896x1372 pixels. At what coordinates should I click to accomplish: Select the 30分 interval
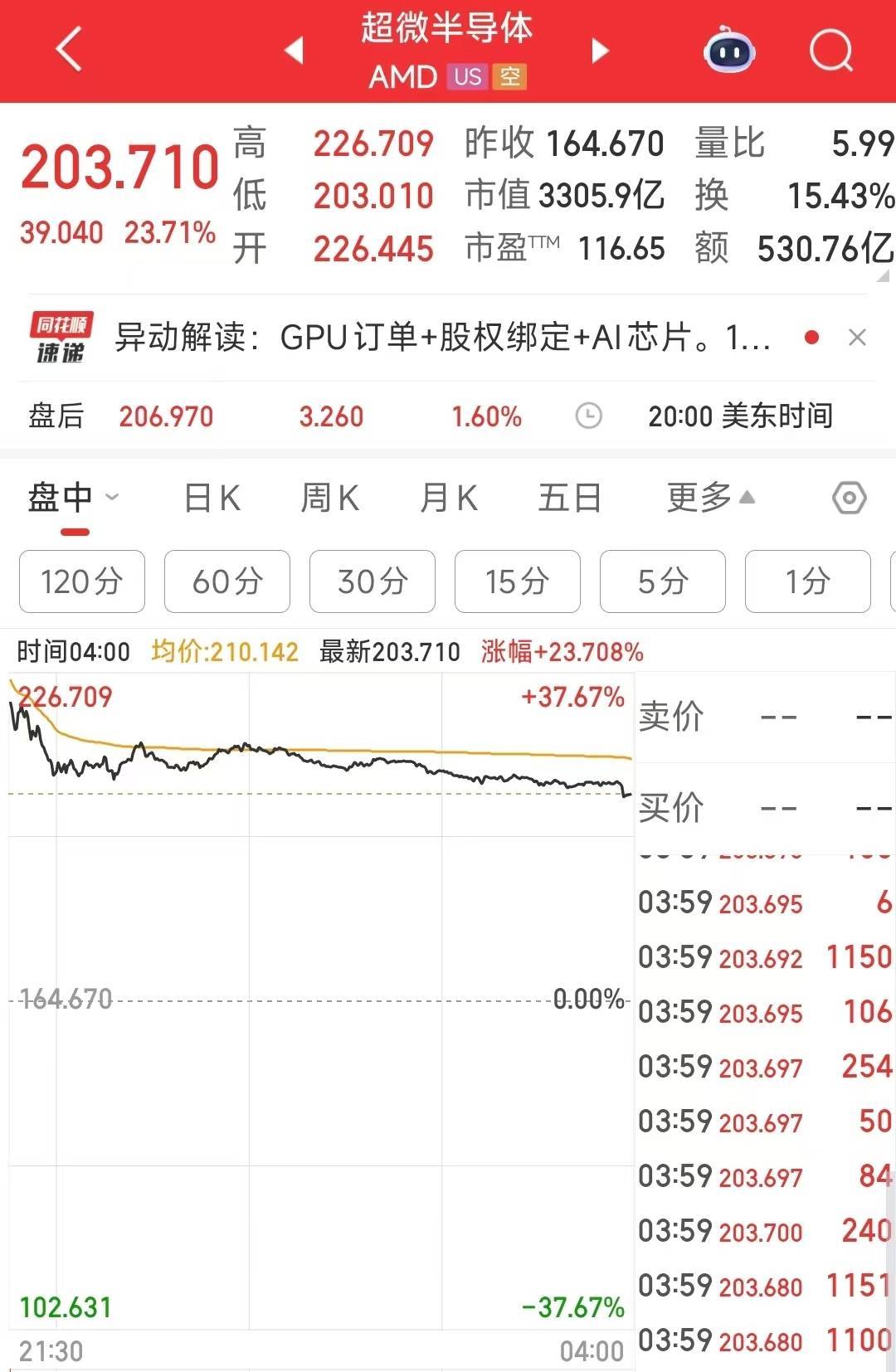click(x=373, y=581)
